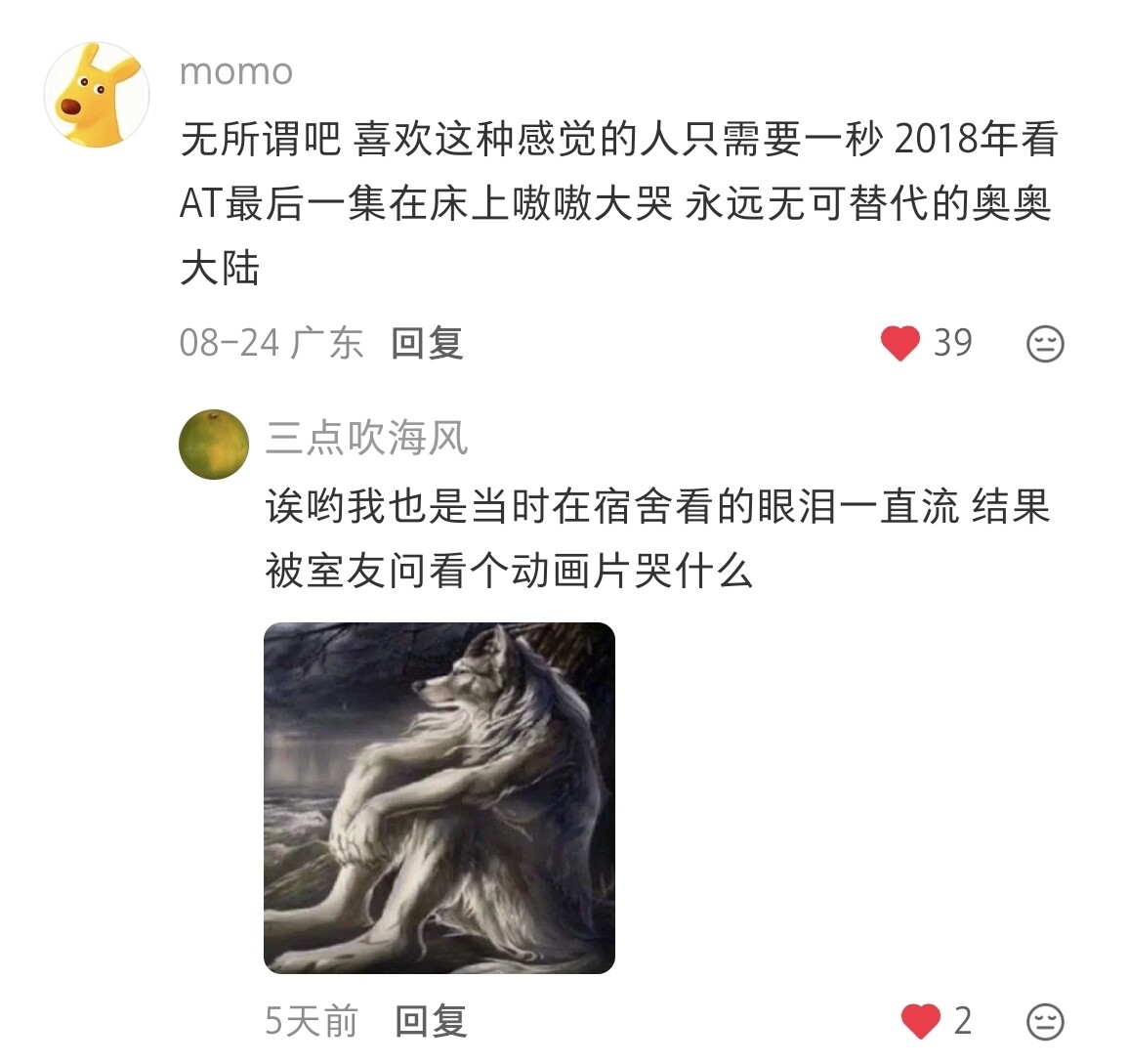
Task: Reply to 三点吹海风's comment
Action: click(431, 1021)
